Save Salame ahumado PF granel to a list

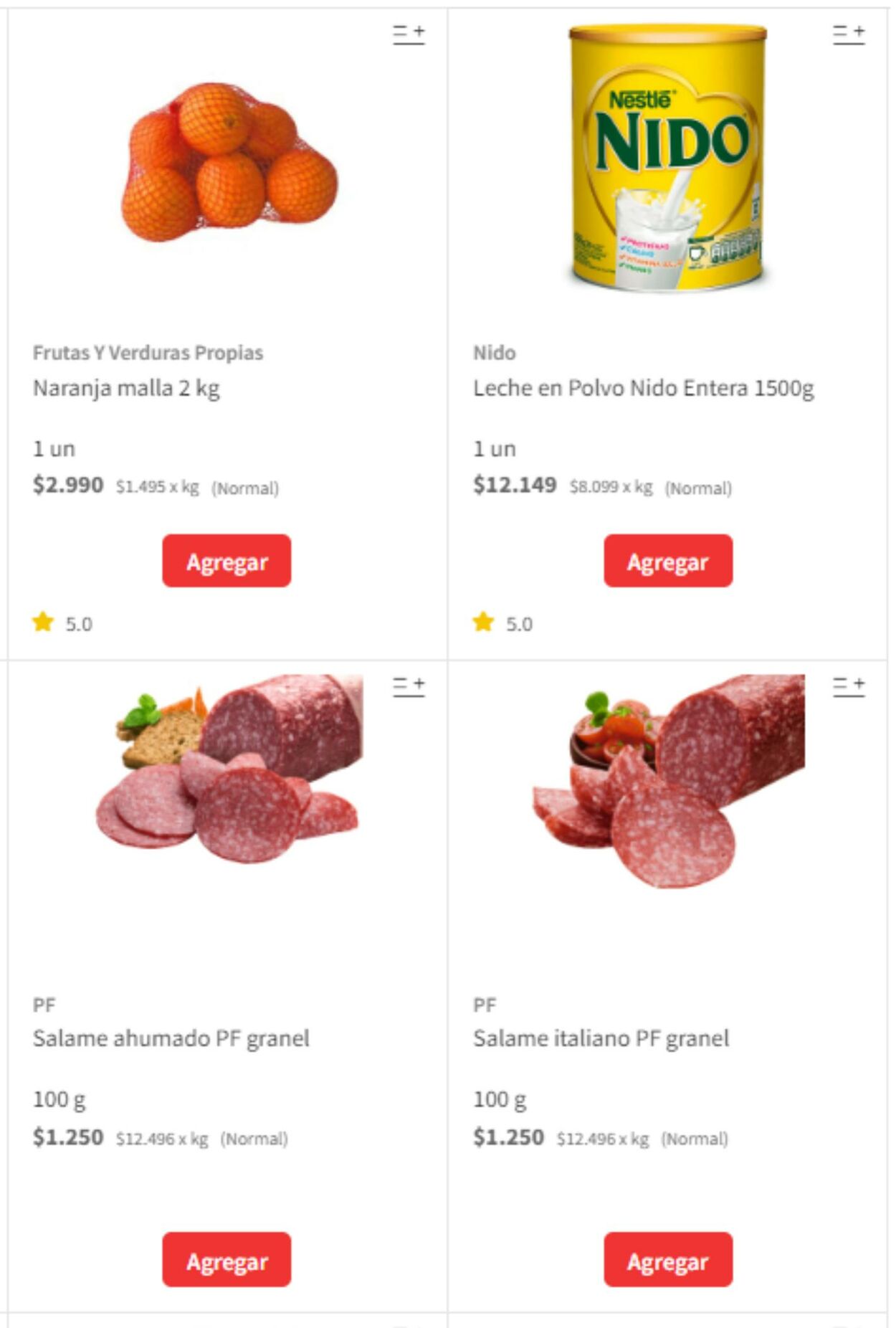click(x=409, y=686)
